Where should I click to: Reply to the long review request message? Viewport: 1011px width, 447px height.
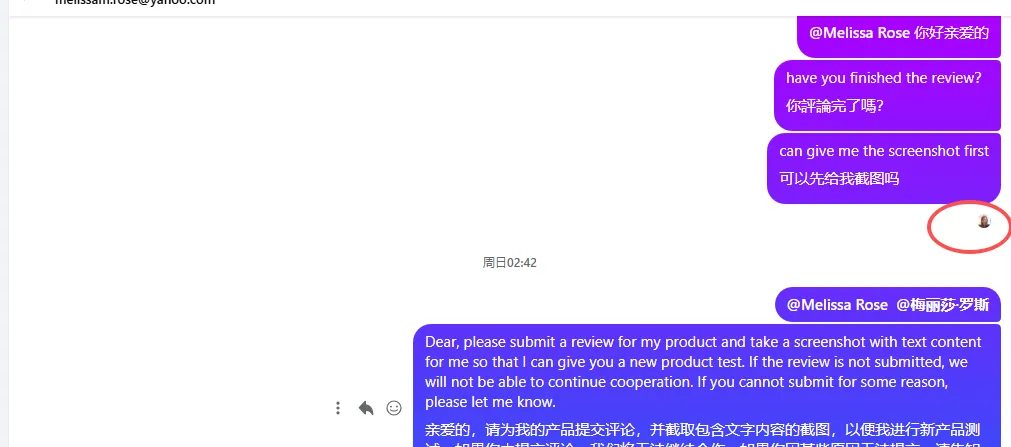click(x=366, y=408)
